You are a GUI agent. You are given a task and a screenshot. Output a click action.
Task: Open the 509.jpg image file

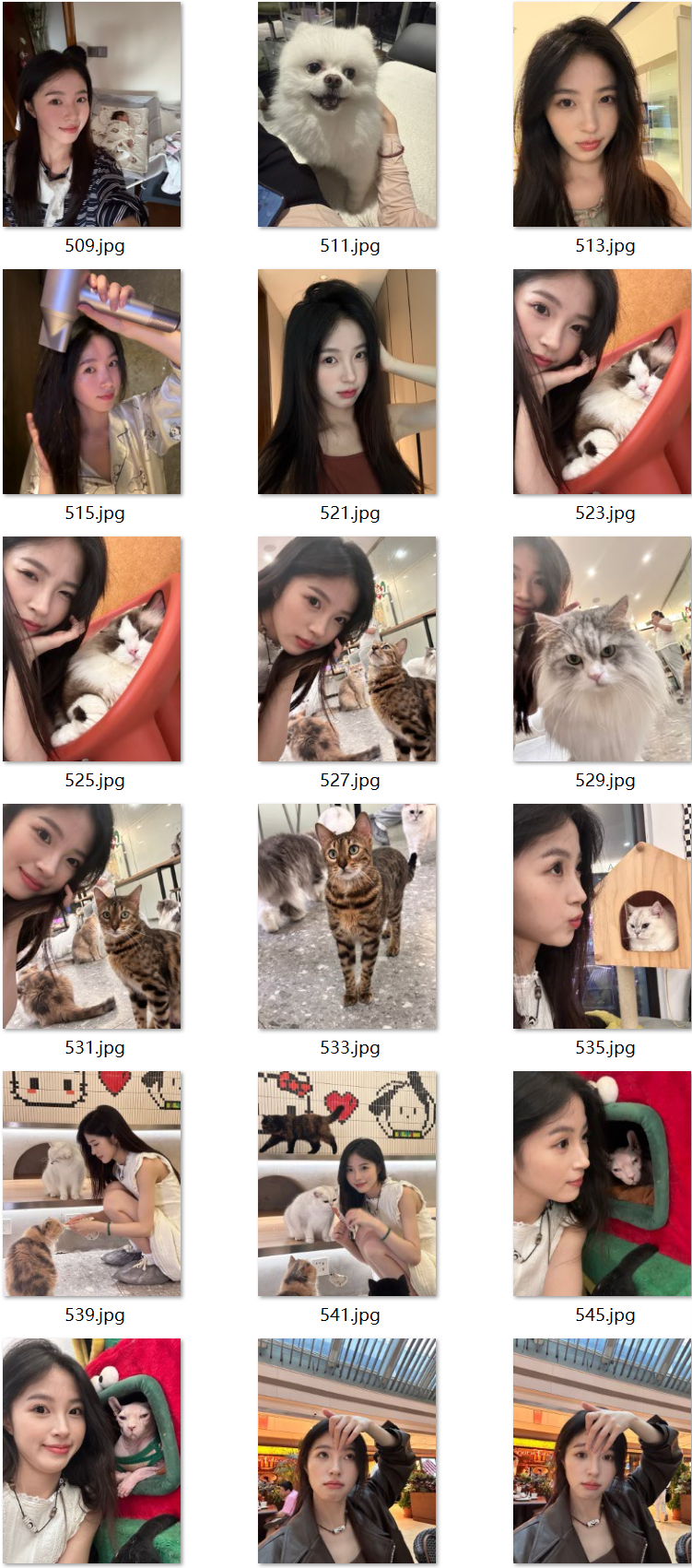pos(92,115)
